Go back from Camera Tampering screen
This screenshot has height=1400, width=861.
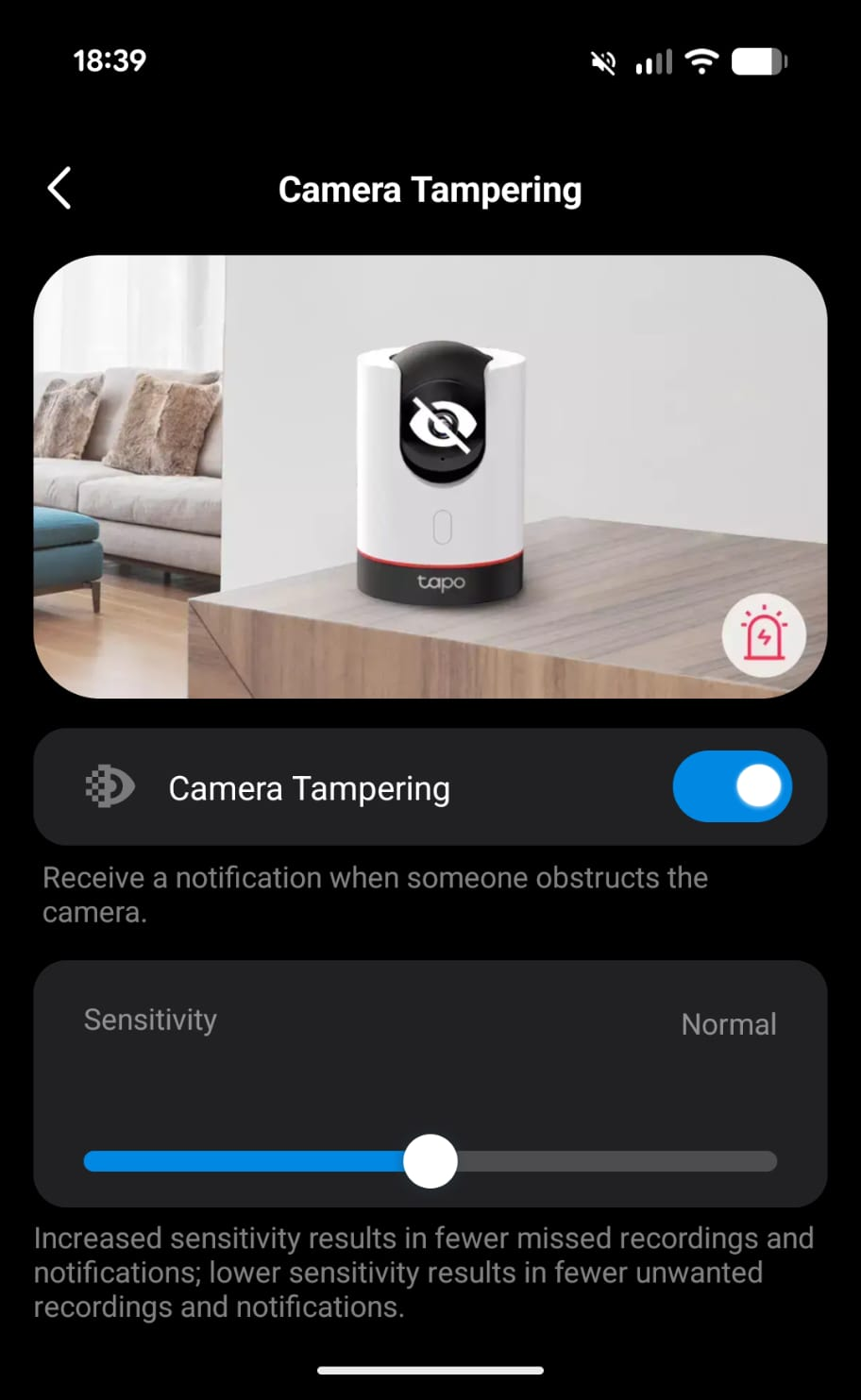pos(59,188)
